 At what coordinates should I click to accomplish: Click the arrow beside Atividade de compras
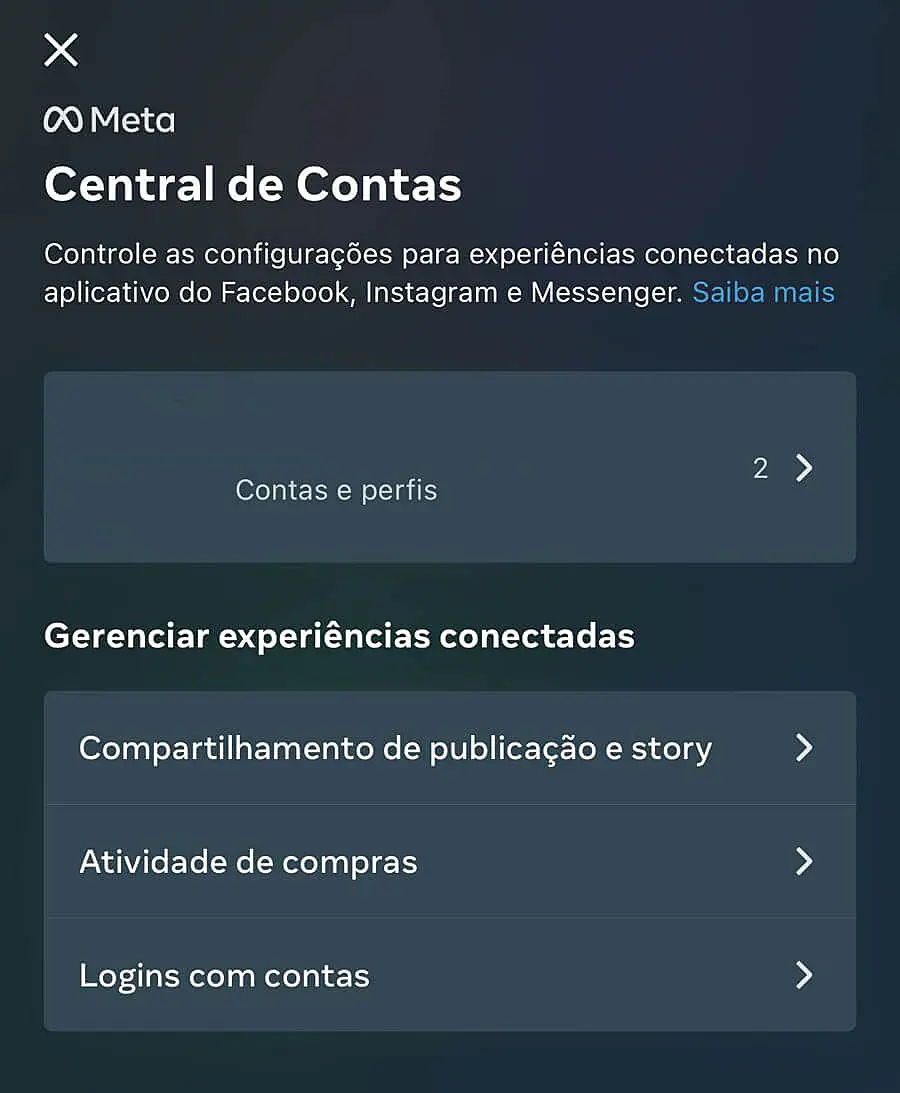coord(803,861)
